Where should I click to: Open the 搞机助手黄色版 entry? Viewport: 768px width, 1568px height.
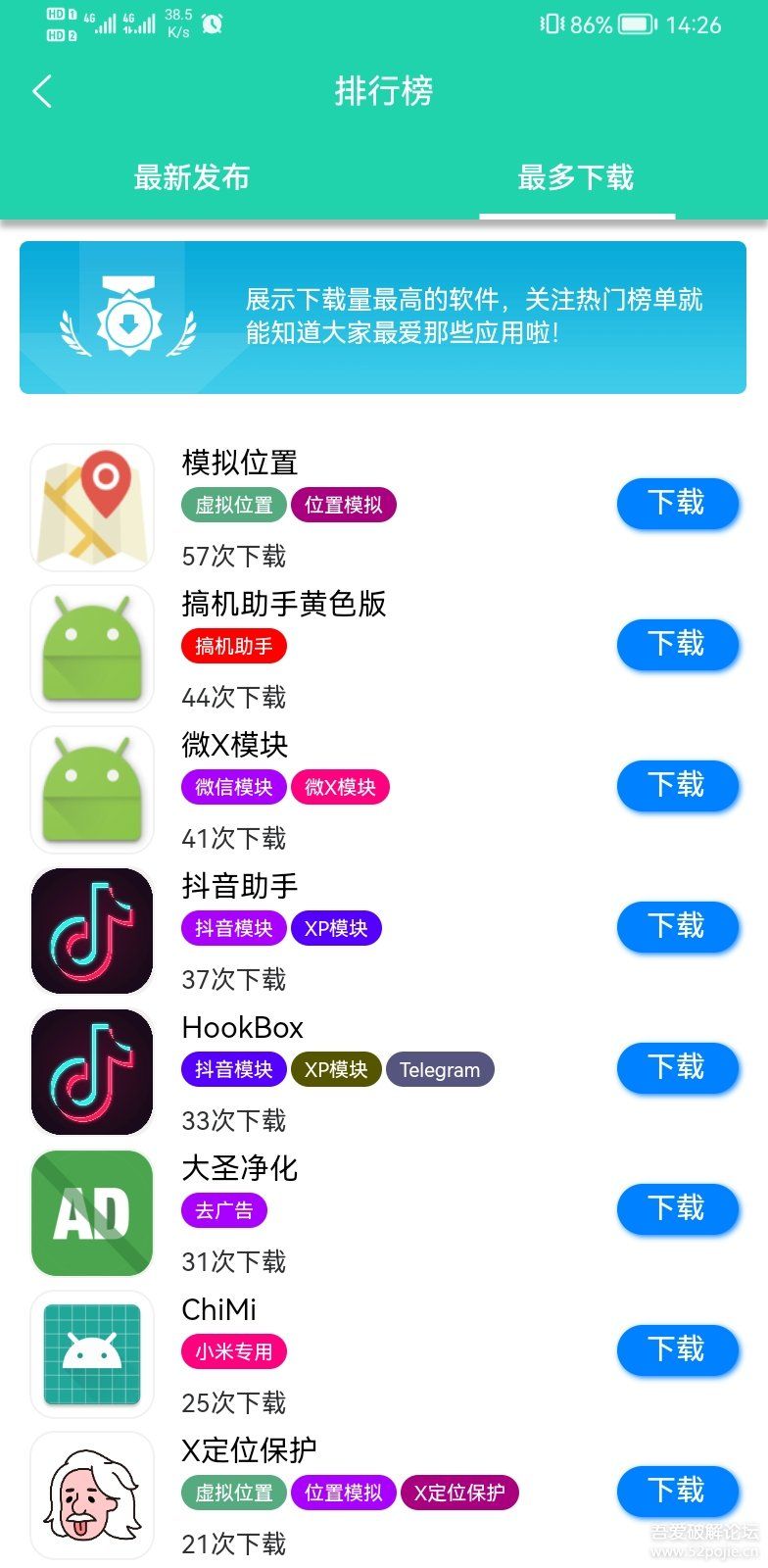click(x=284, y=604)
